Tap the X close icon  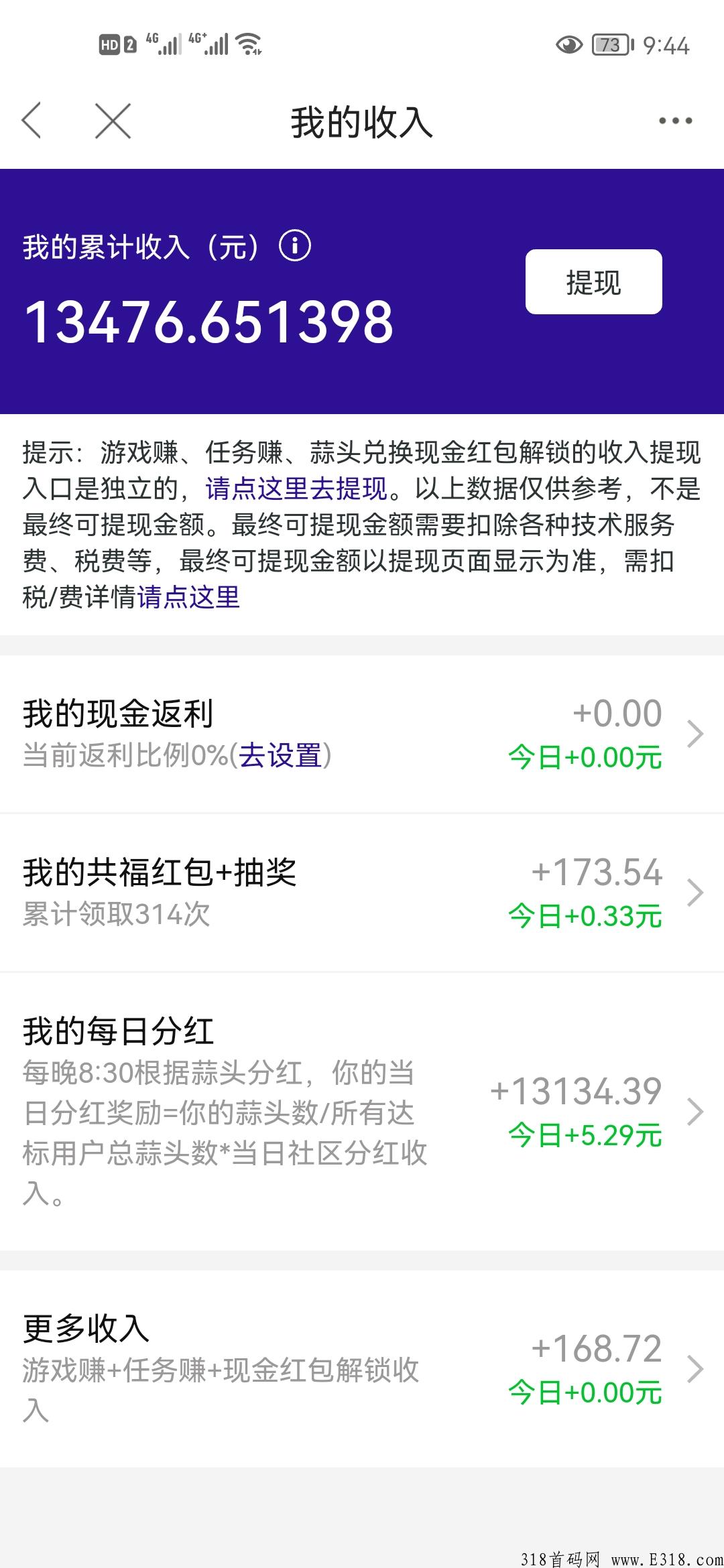[113, 121]
